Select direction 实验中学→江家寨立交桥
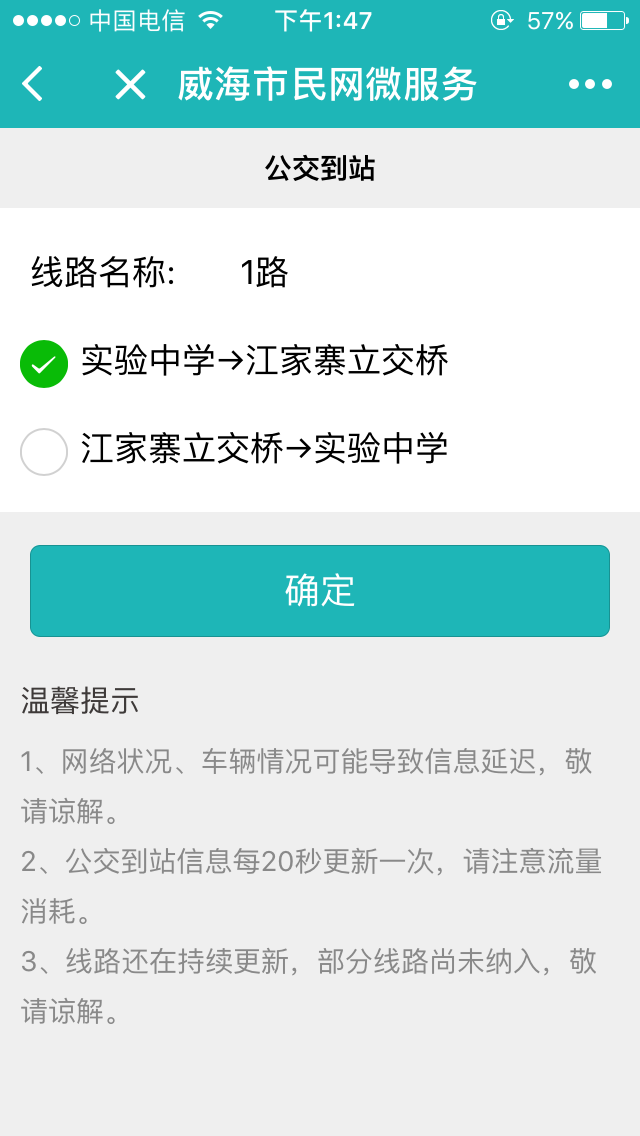 pos(44,363)
